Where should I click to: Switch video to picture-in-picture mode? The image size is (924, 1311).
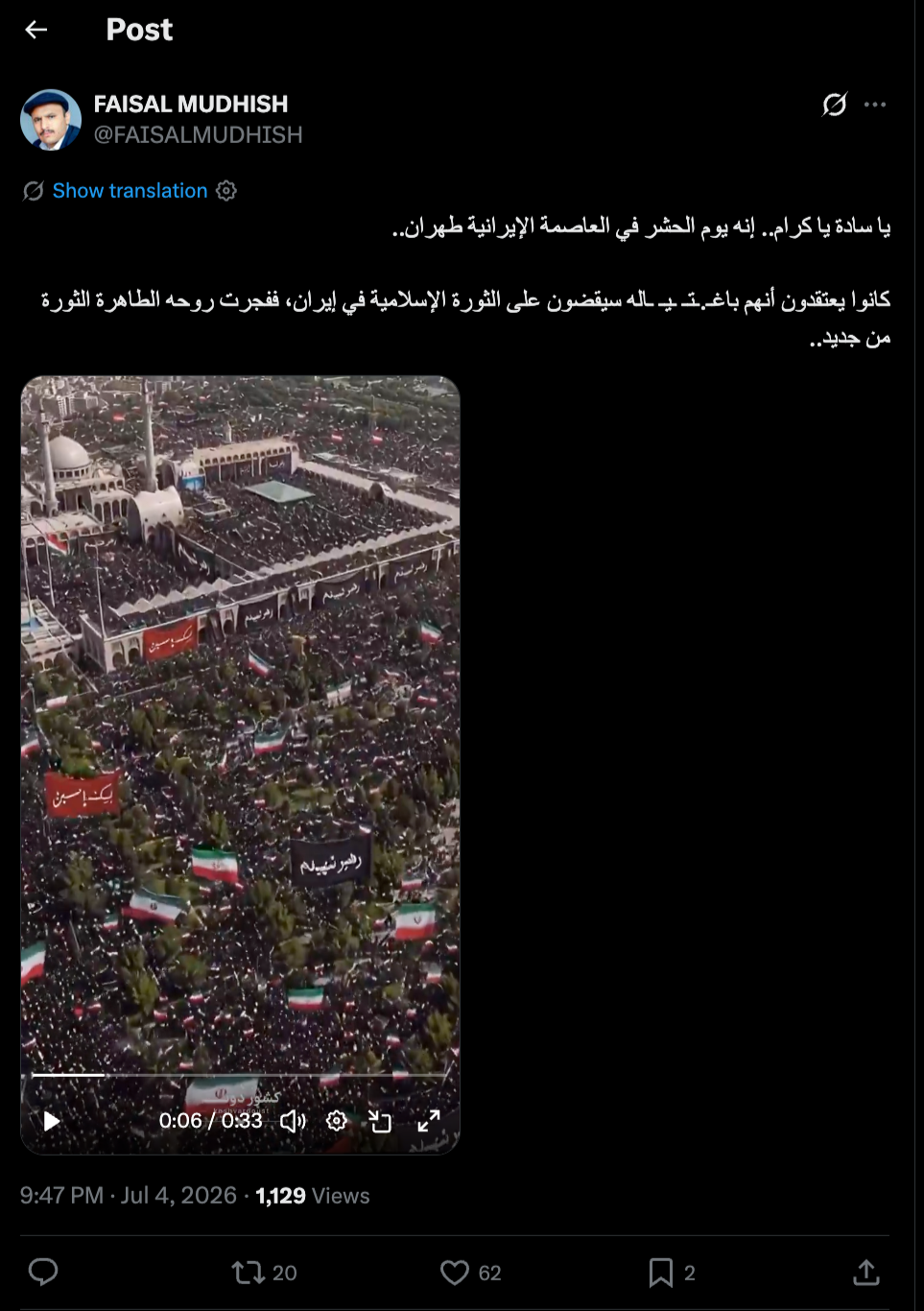(381, 1121)
